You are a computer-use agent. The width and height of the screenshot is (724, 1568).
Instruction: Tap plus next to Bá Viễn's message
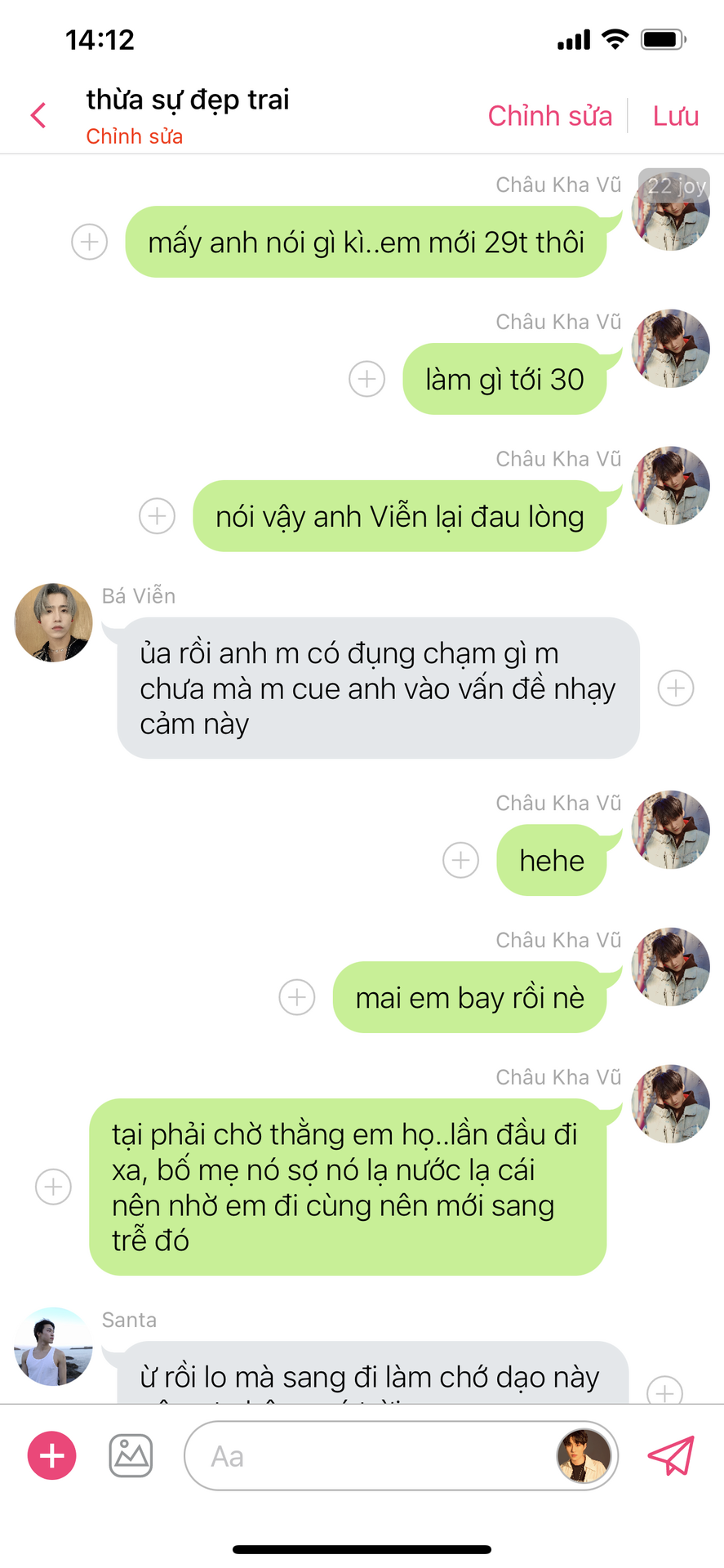(676, 688)
